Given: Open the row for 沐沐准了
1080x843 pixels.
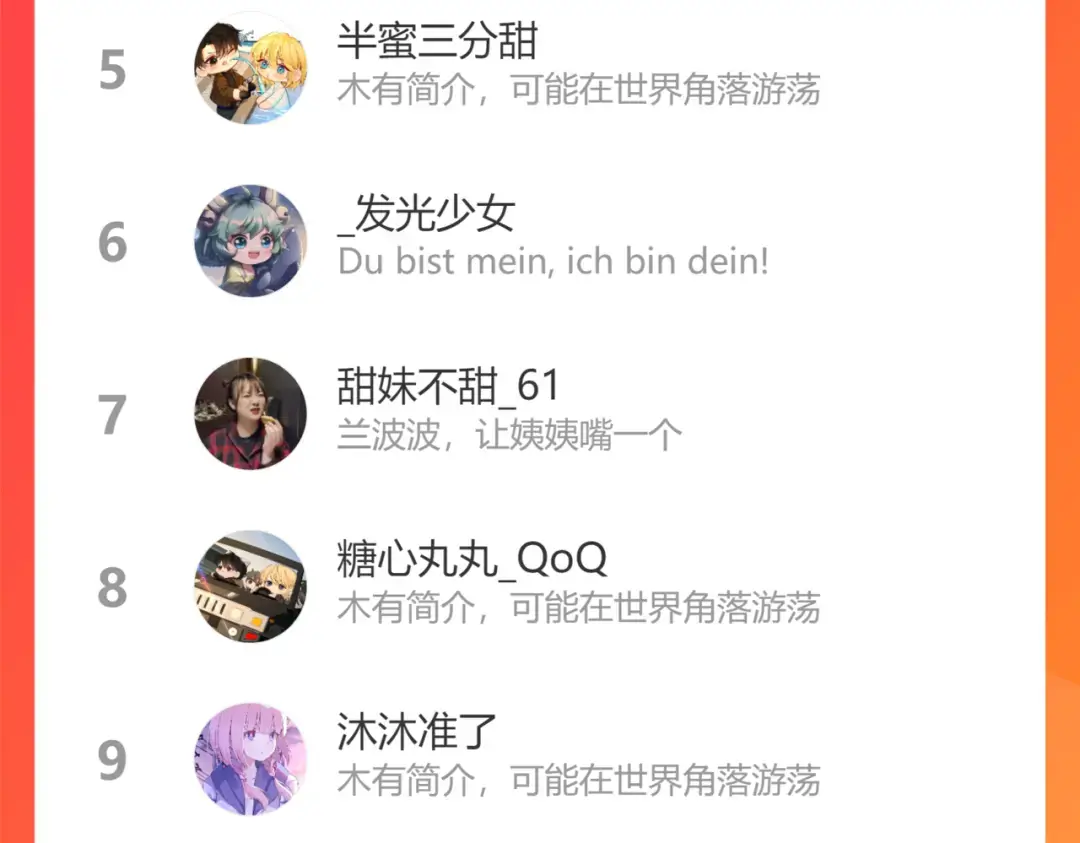Looking at the screenshot, I should coord(539,758).
